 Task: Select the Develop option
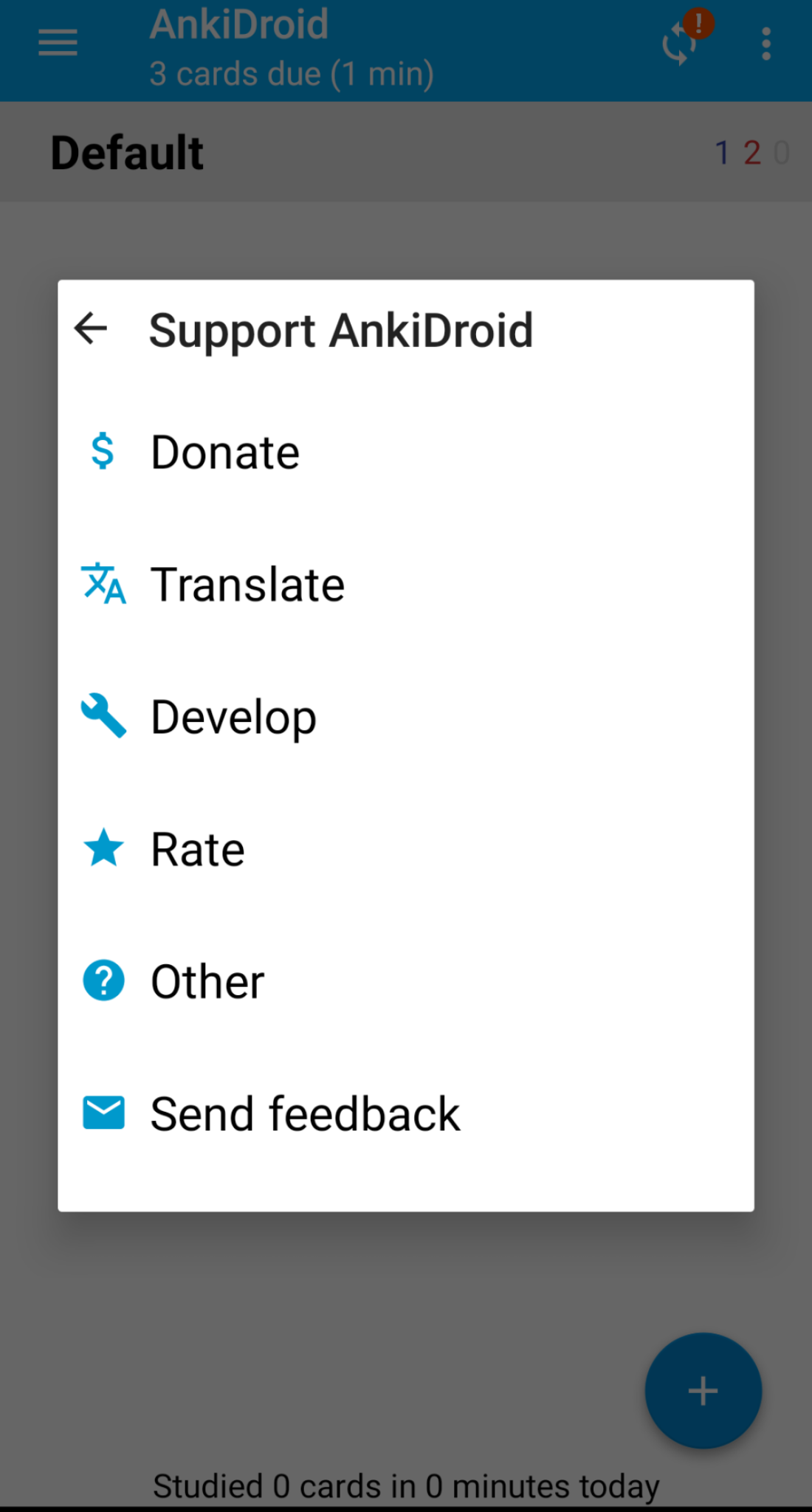point(233,715)
